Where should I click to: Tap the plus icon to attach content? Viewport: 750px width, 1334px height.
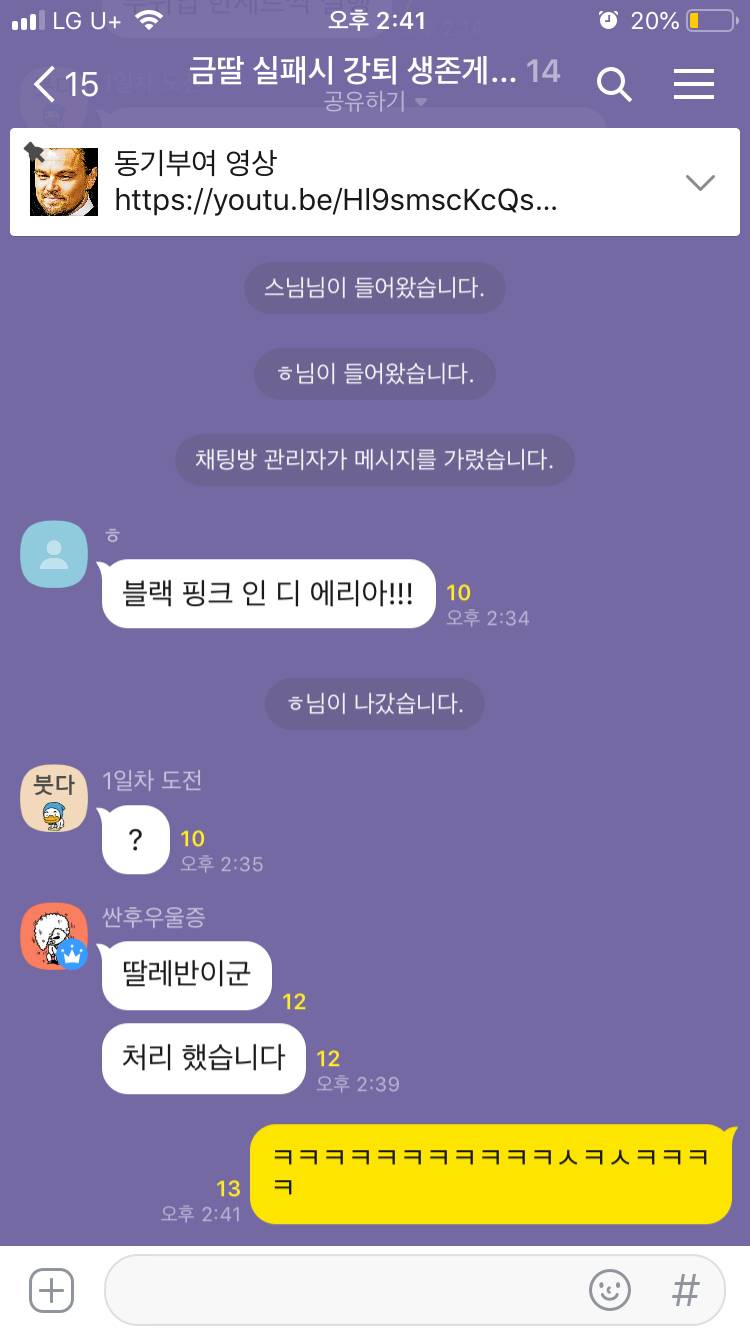pyautogui.click(x=50, y=1291)
